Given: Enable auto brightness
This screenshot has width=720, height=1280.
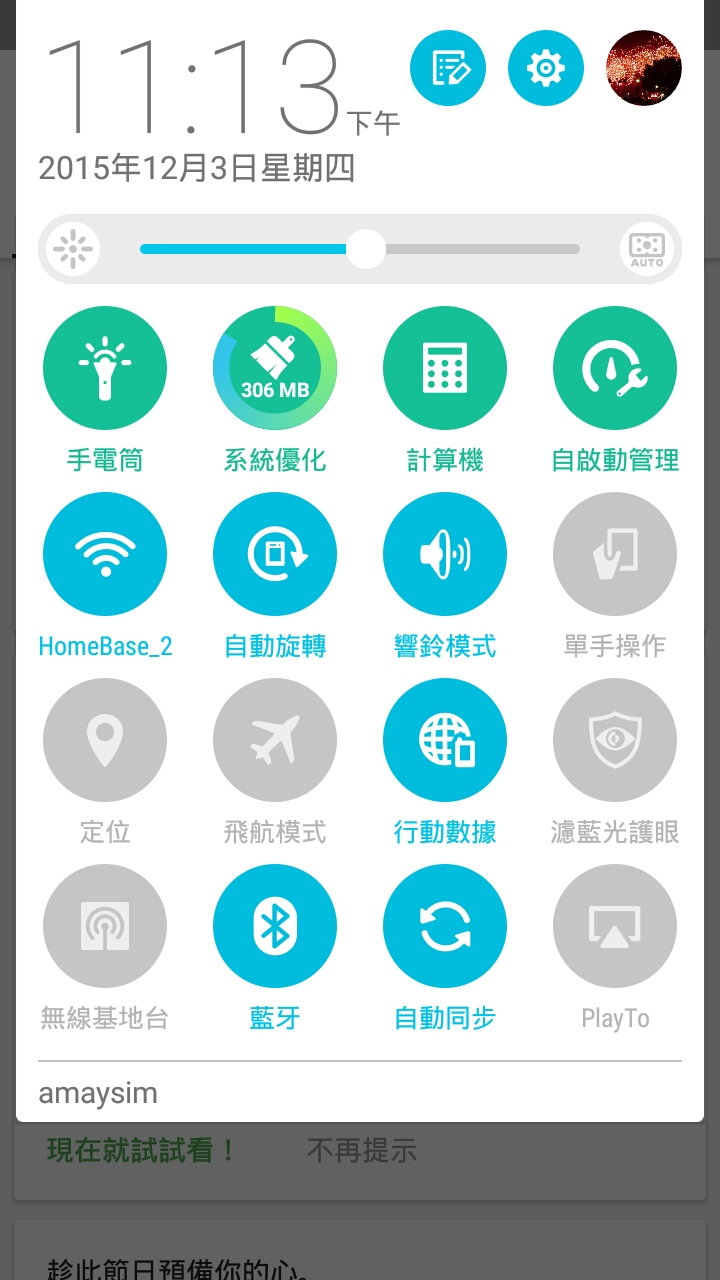Looking at the screenshot, I should click(x=647, y=249).
